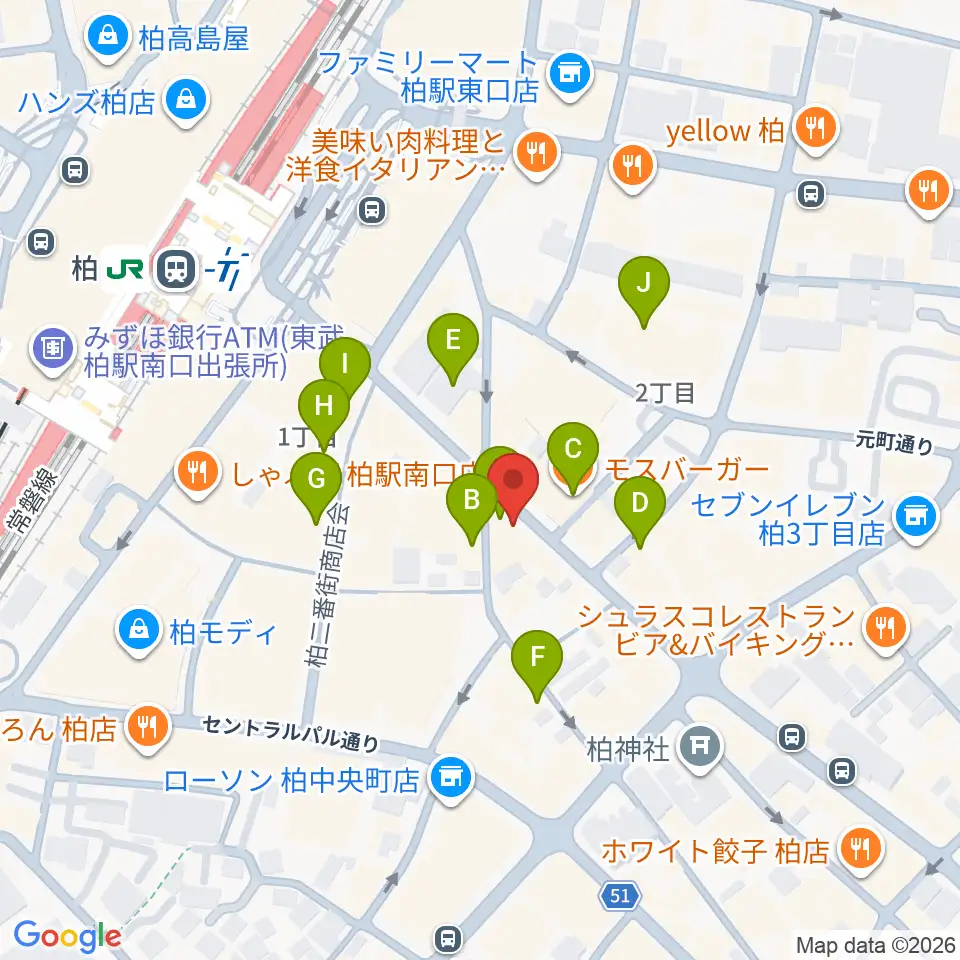Screen dimensions: 960x960
Task: Tap the 柏 station train icon
Action: tap(176, 268)
